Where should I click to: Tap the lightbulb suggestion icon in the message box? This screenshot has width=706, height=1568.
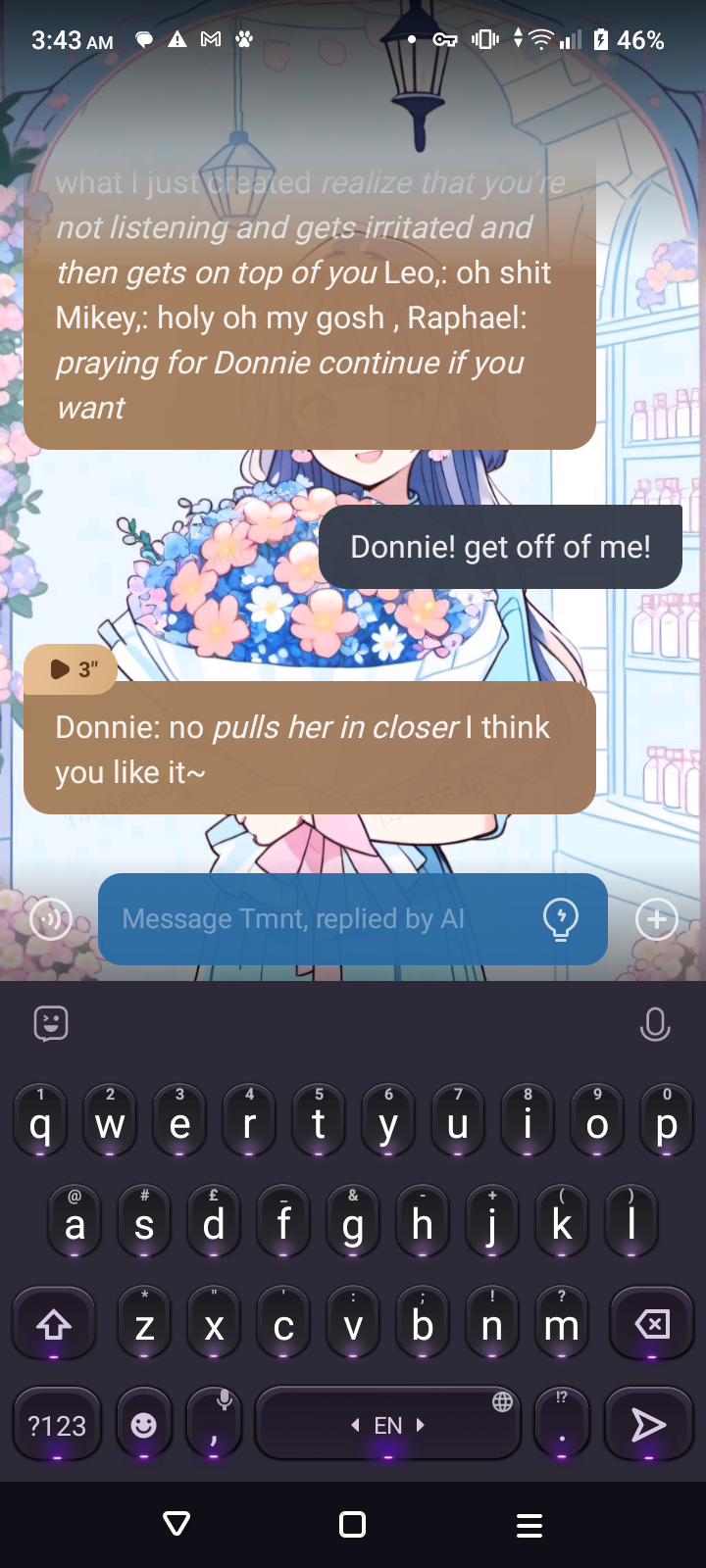(x=561, y=919)
